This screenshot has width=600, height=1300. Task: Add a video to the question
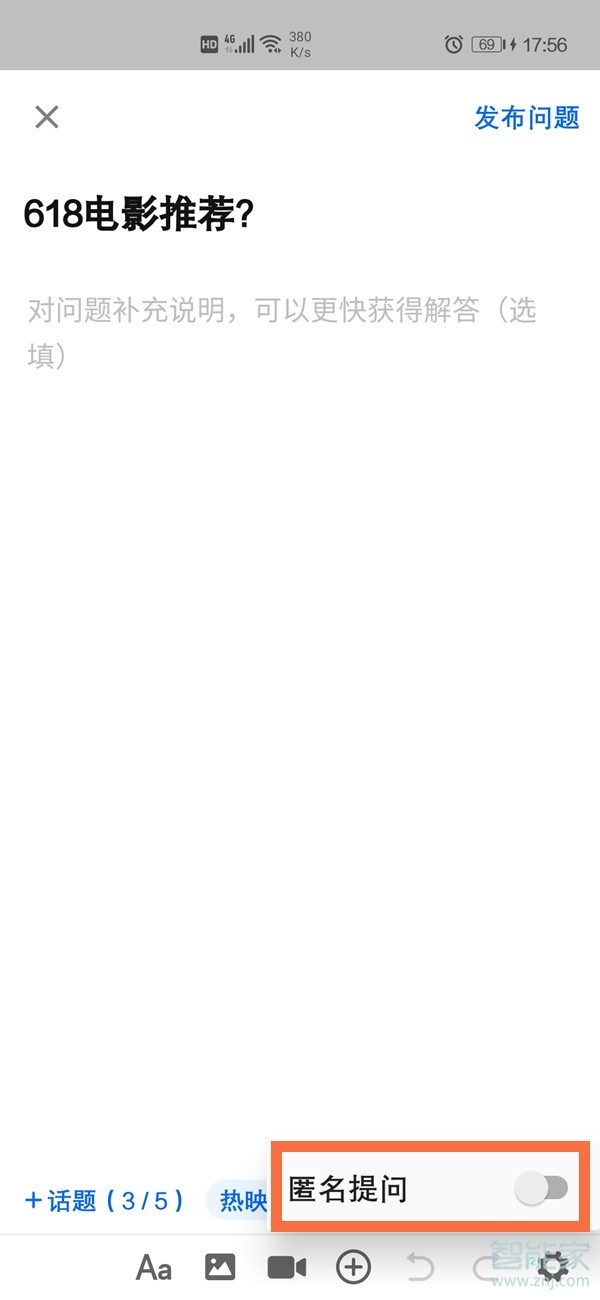[286, 1268]
